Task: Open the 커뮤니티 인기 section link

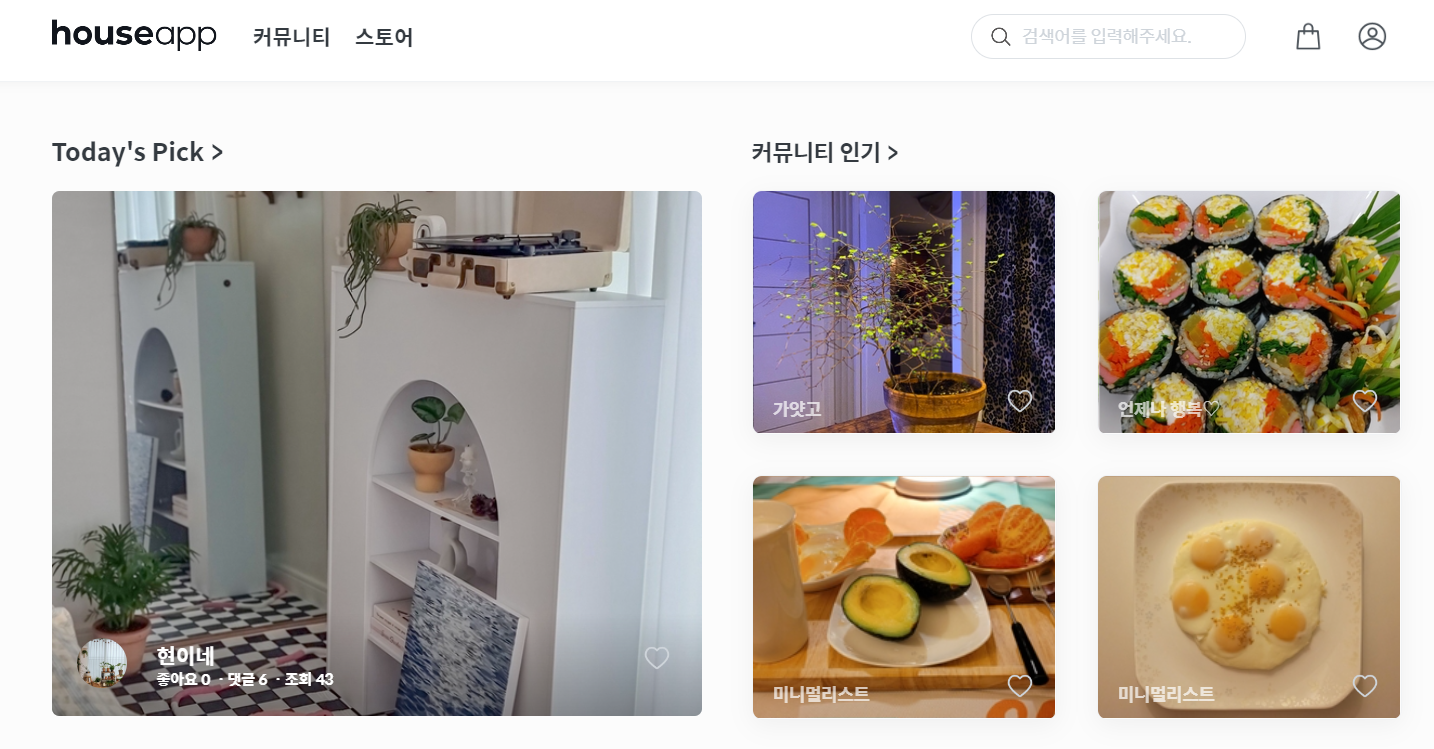Action: (x=825, y=152)
